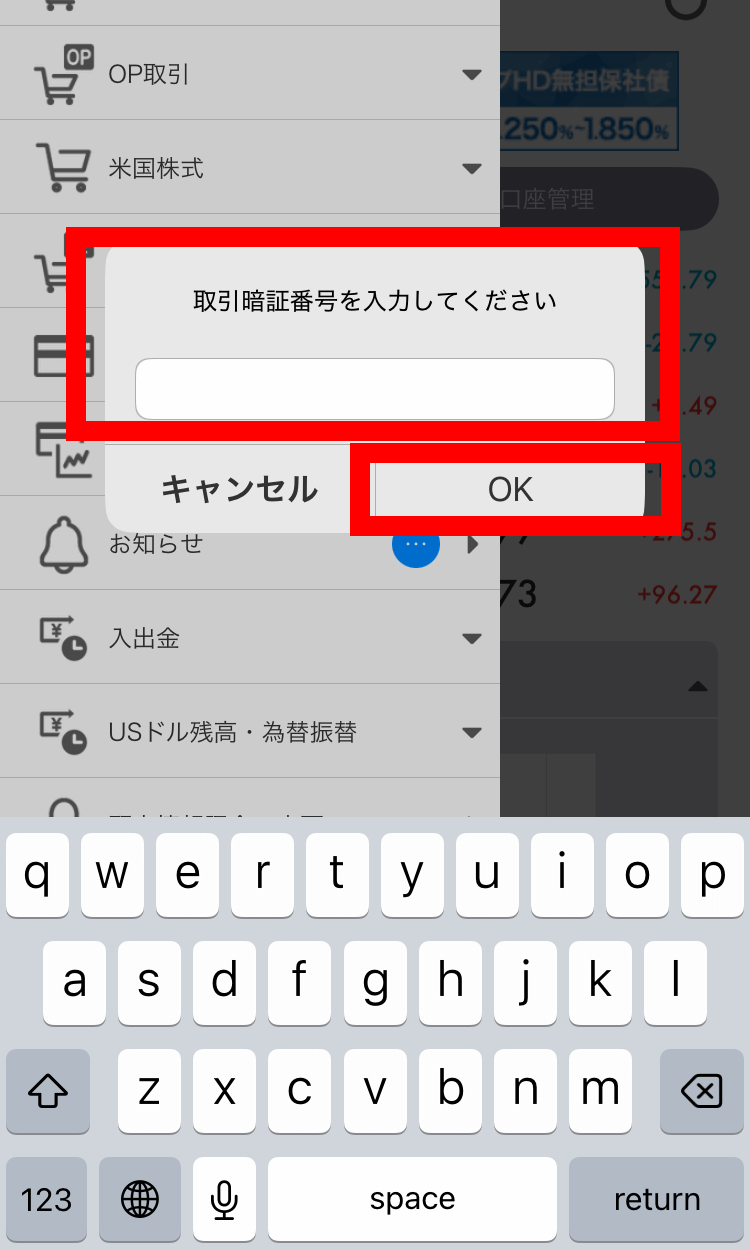Confirm the PIN with OK
This screenshot has width=750, height=1249.
[x=510, y=489]
